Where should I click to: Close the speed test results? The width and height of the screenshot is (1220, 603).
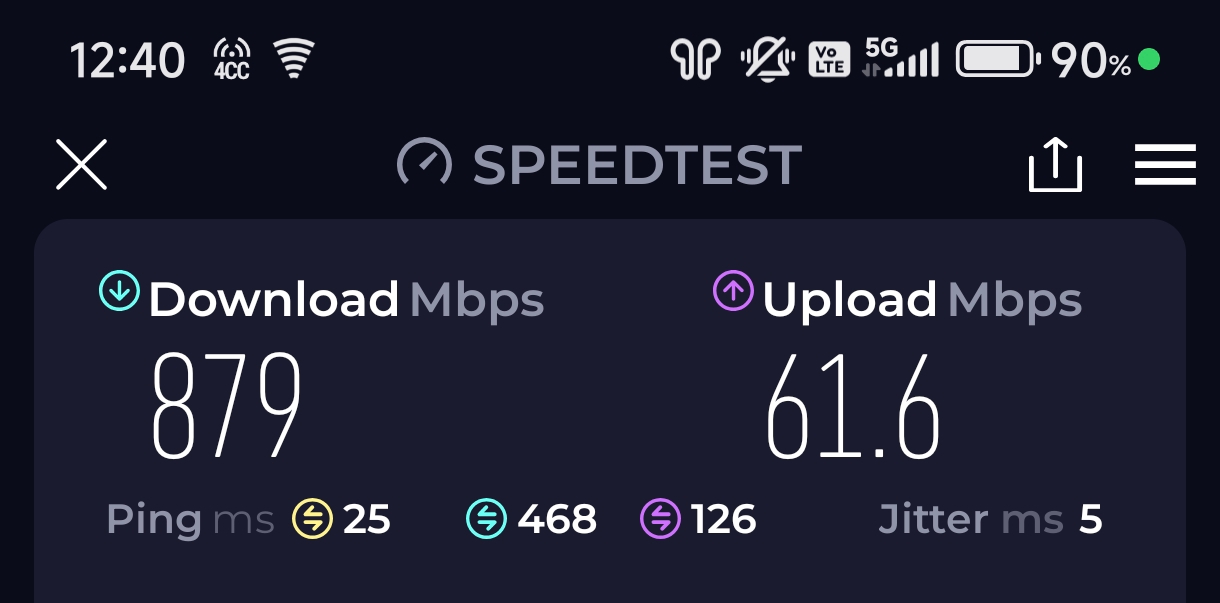[x=81, y=164]
